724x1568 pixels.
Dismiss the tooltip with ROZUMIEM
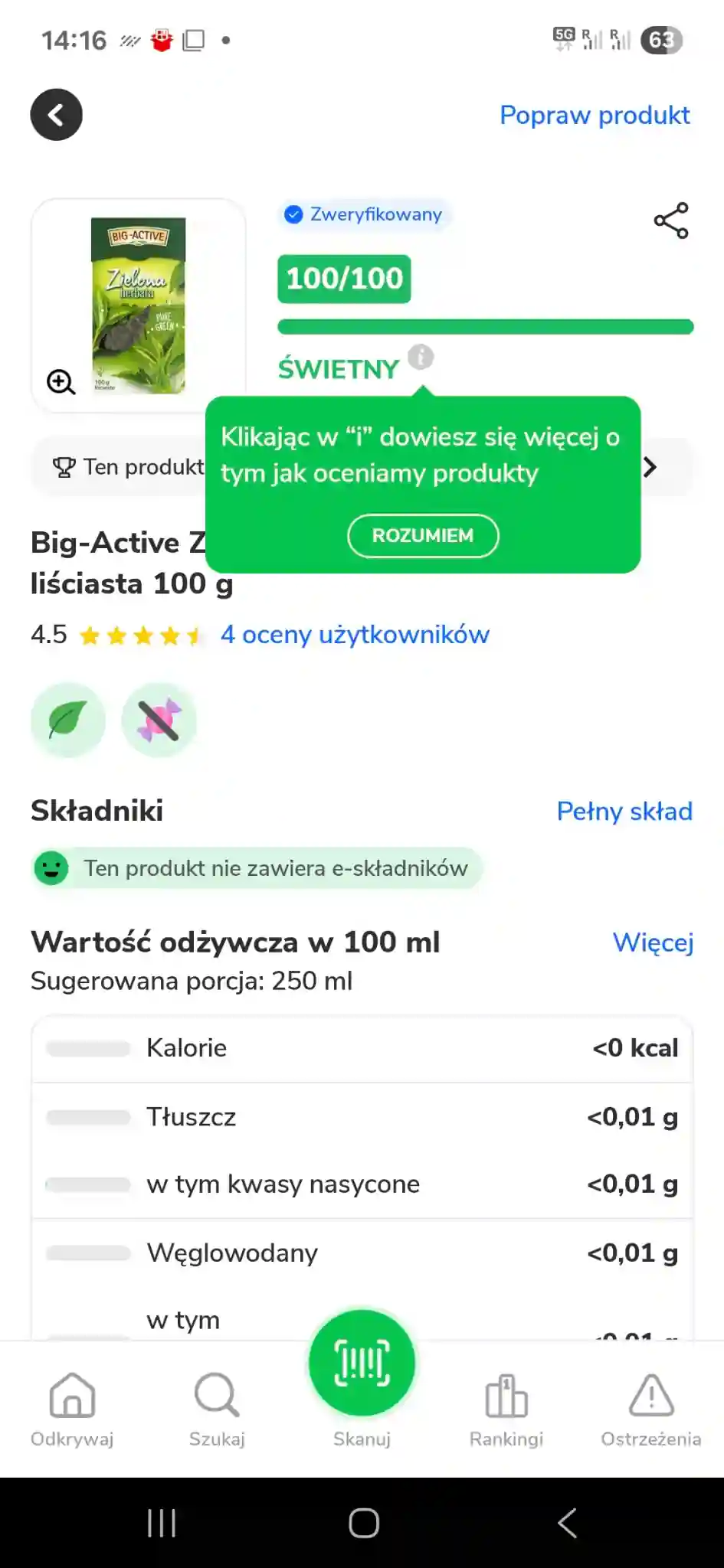423,535
